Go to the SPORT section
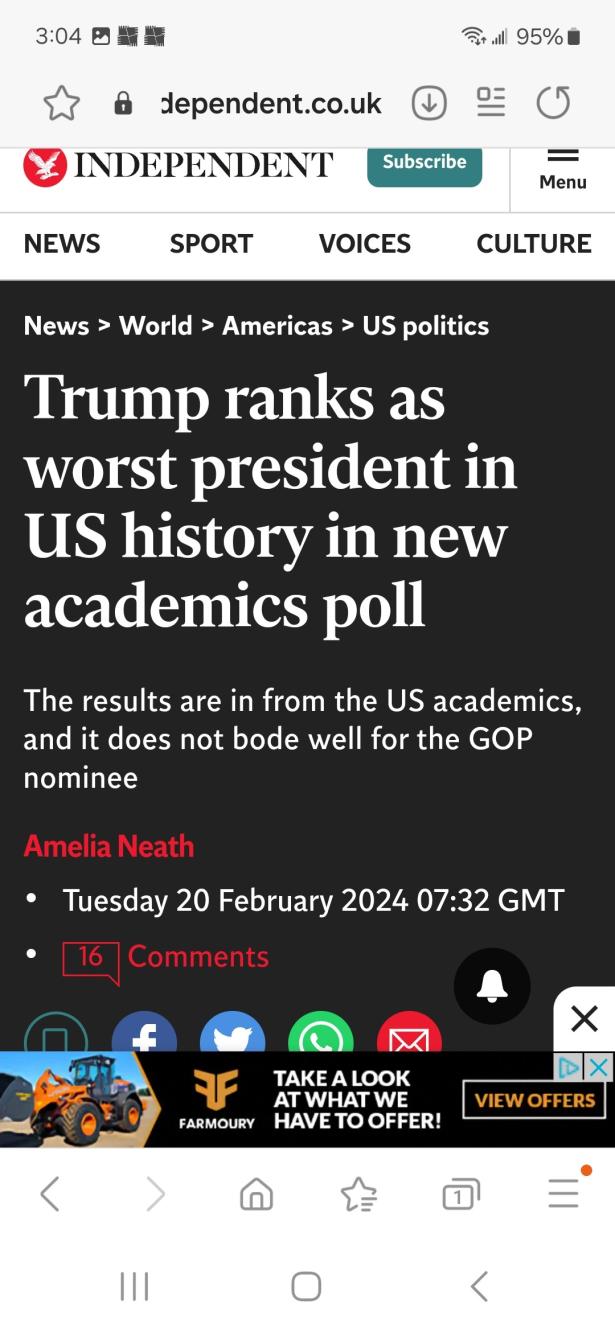This screenshot has width=615, height=1332. point(211,244)
